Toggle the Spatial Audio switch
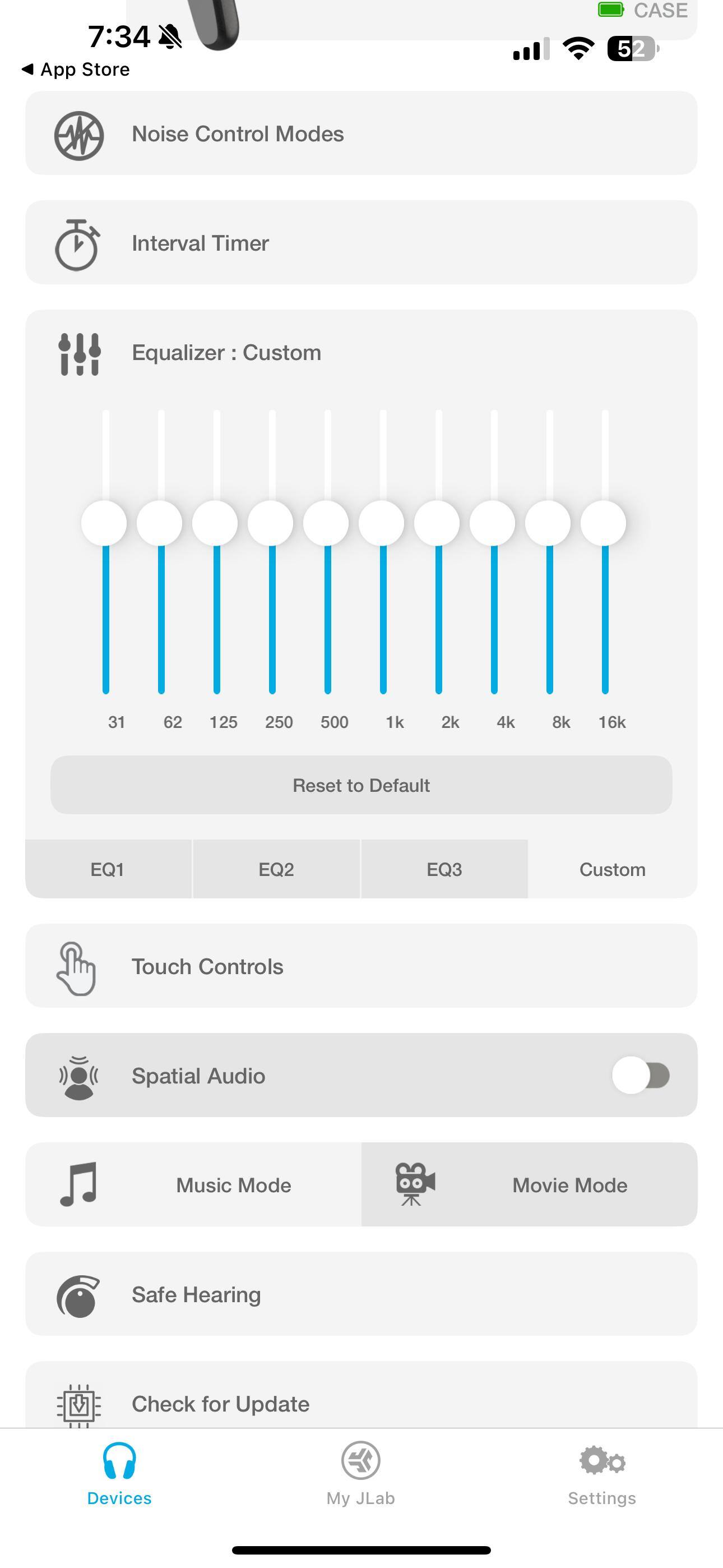723x1568 pixels. point(640,1075)
